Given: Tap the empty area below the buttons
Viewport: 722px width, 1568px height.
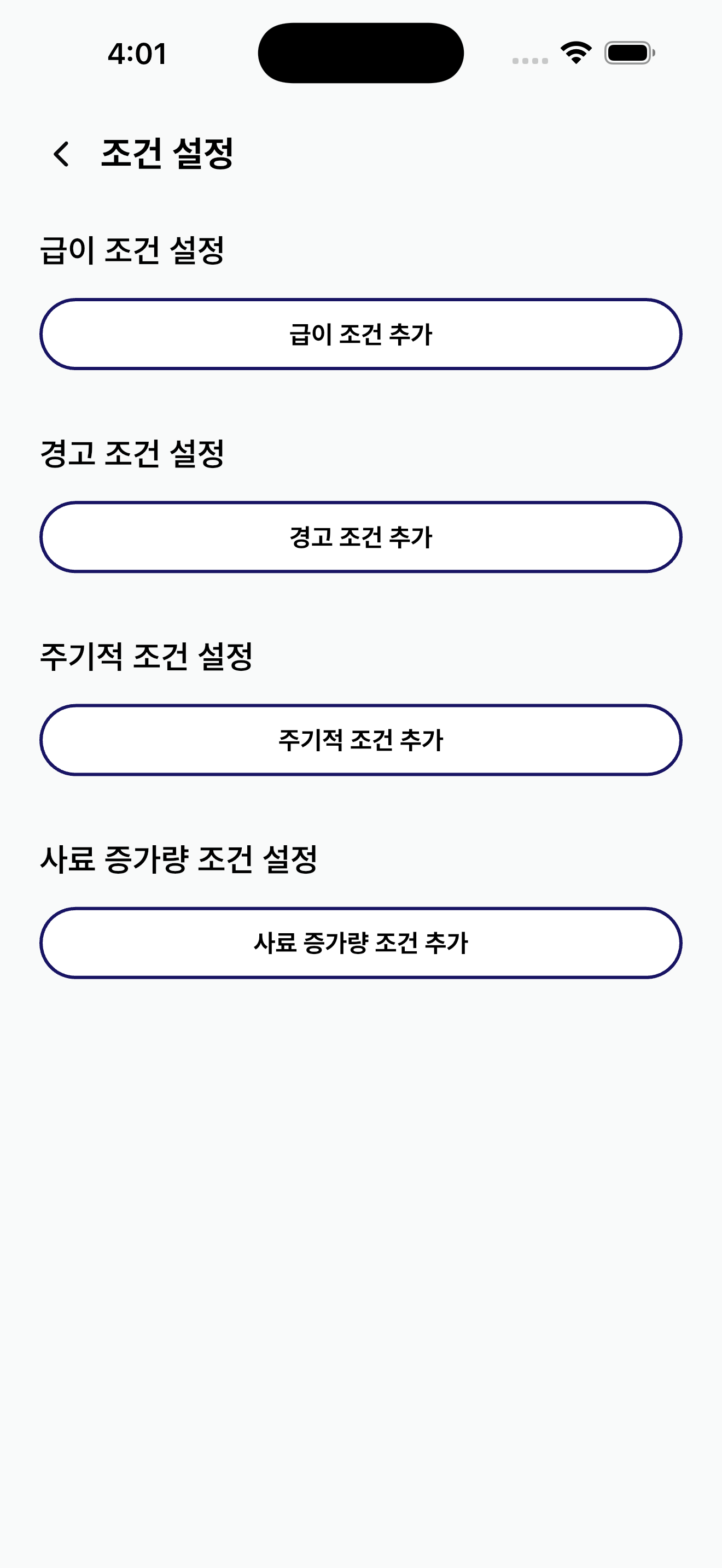Looking at the screenshot, I should tap(361, 1156).
